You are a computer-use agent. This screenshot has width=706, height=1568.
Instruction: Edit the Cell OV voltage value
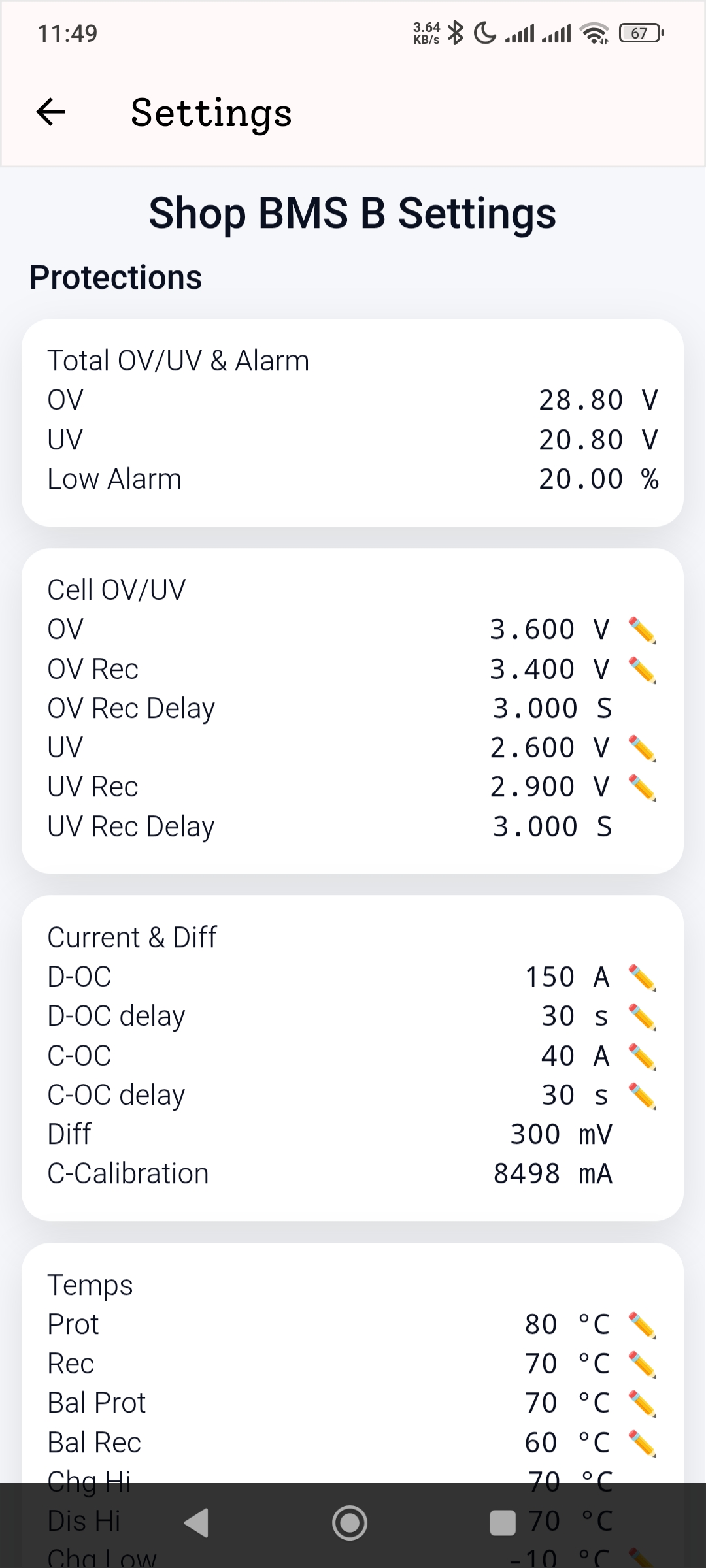tap(643, 629)
